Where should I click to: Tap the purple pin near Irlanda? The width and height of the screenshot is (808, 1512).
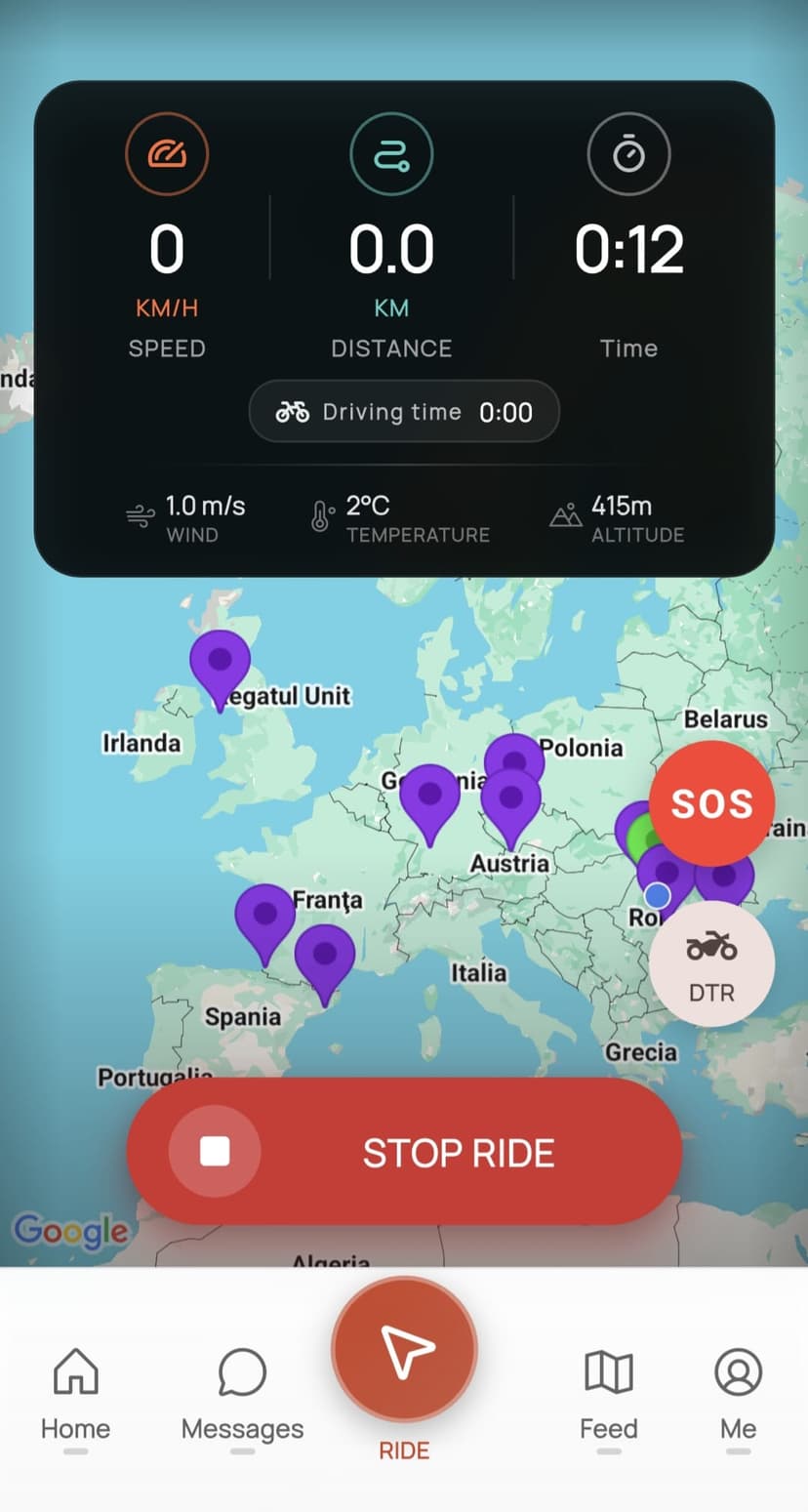220,661
